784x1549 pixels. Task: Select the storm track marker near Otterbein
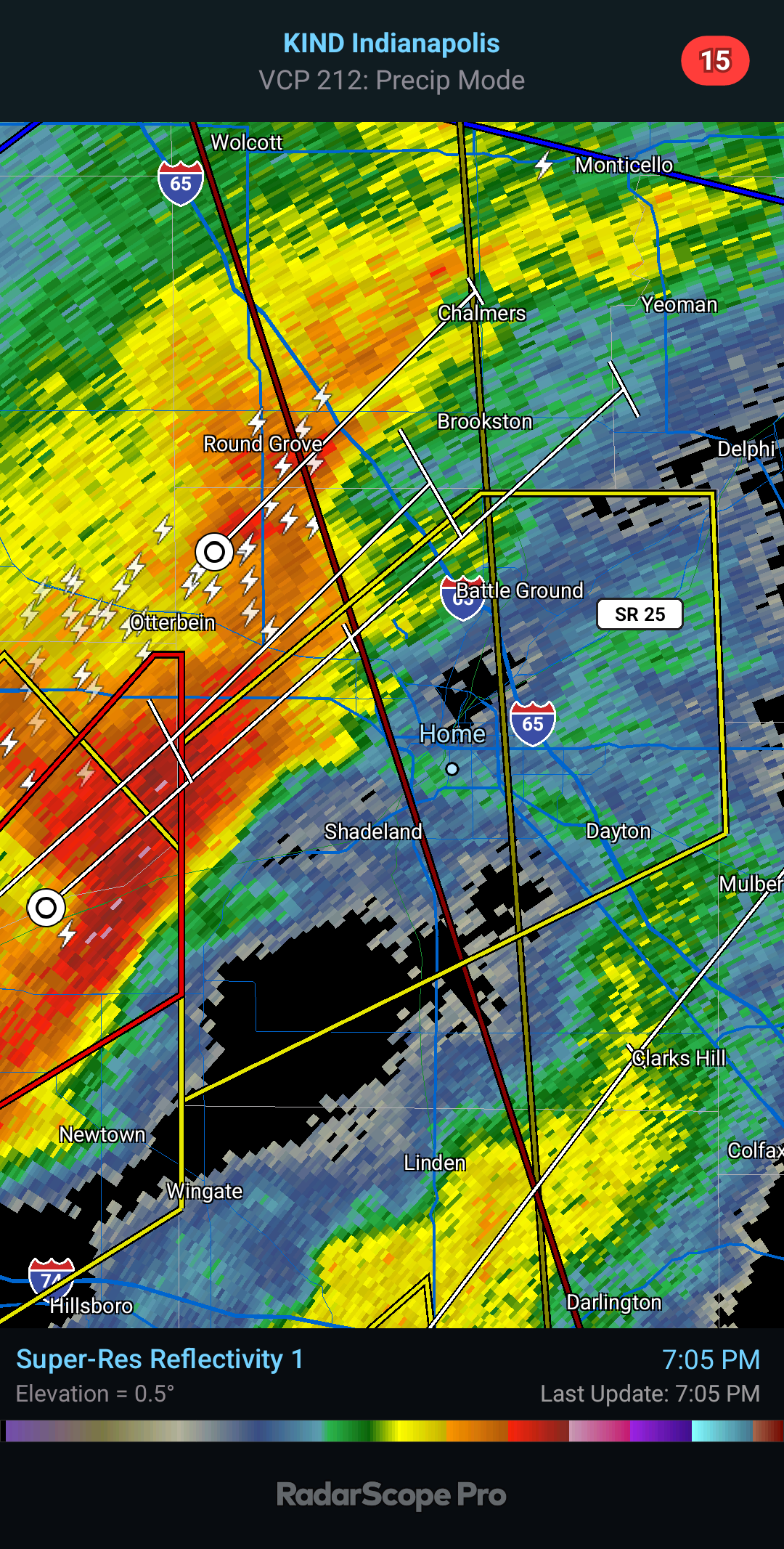point(214,553)
